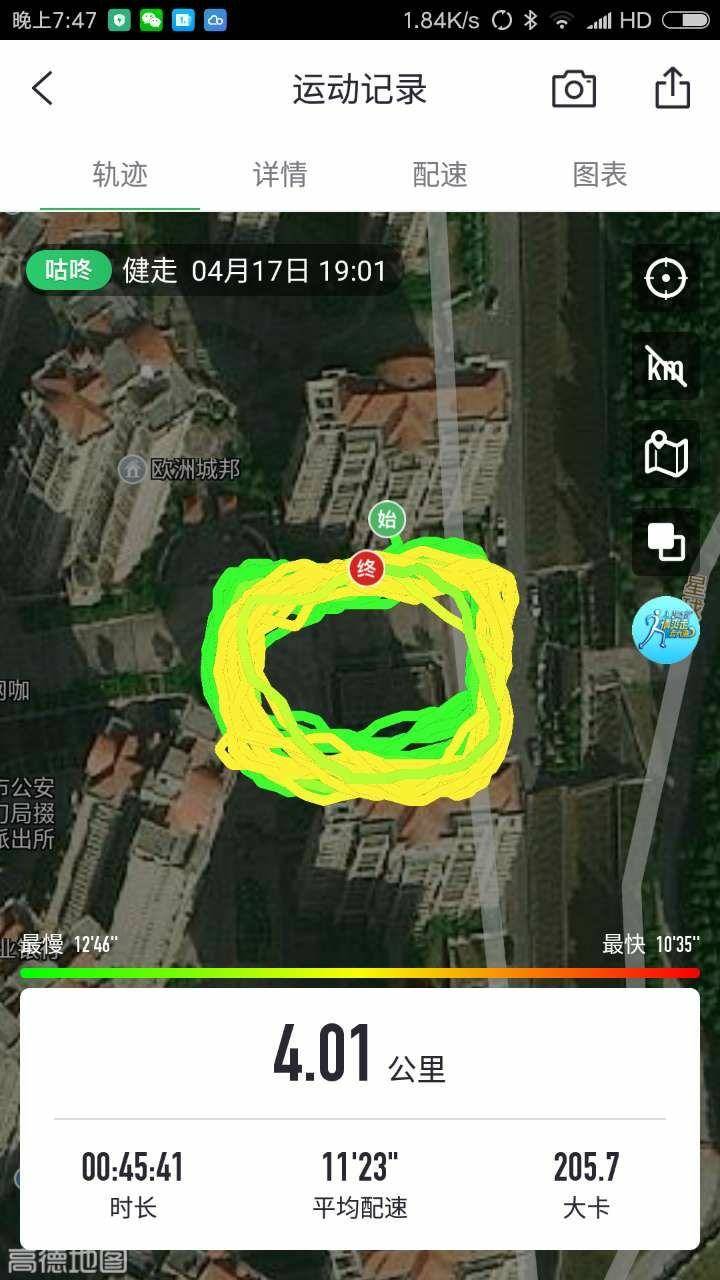Recenter the map with the locate icon

click(x=666, y=278)
